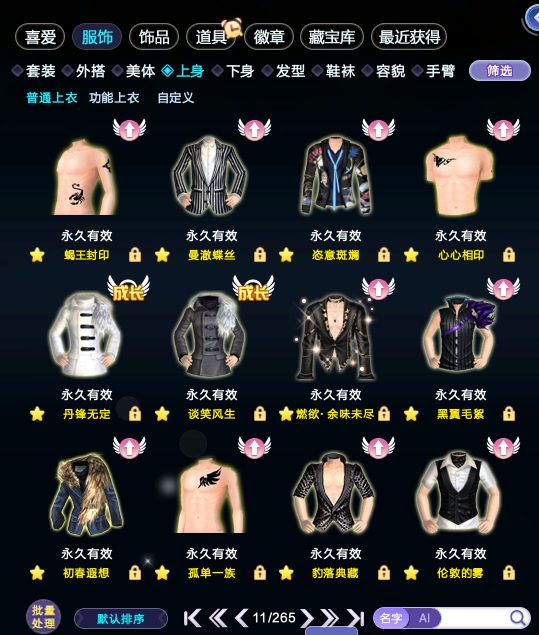Screen dimensions: 539x635
Task: Change sort order via 默认排序
Action: tap(121, 619)
